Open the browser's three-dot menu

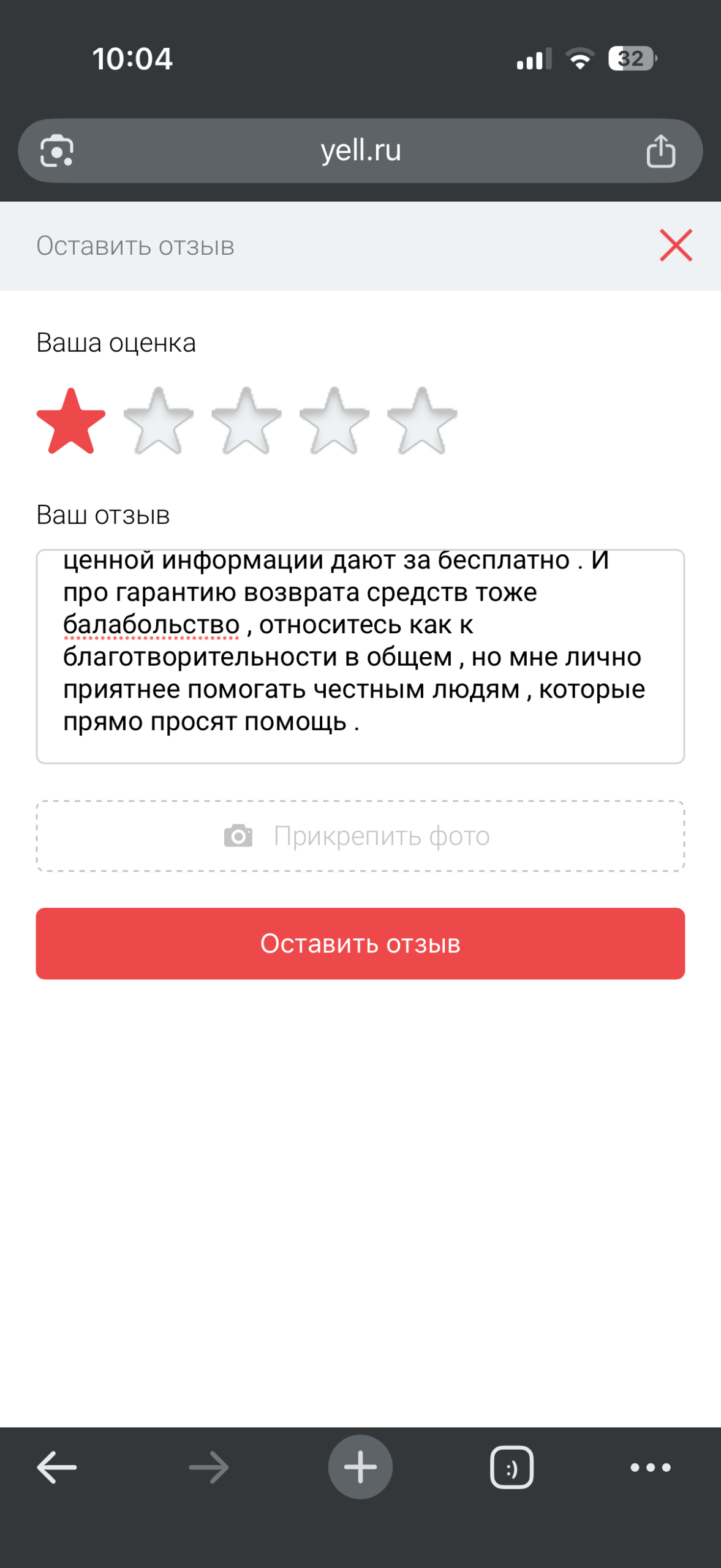pos(651,1468)
